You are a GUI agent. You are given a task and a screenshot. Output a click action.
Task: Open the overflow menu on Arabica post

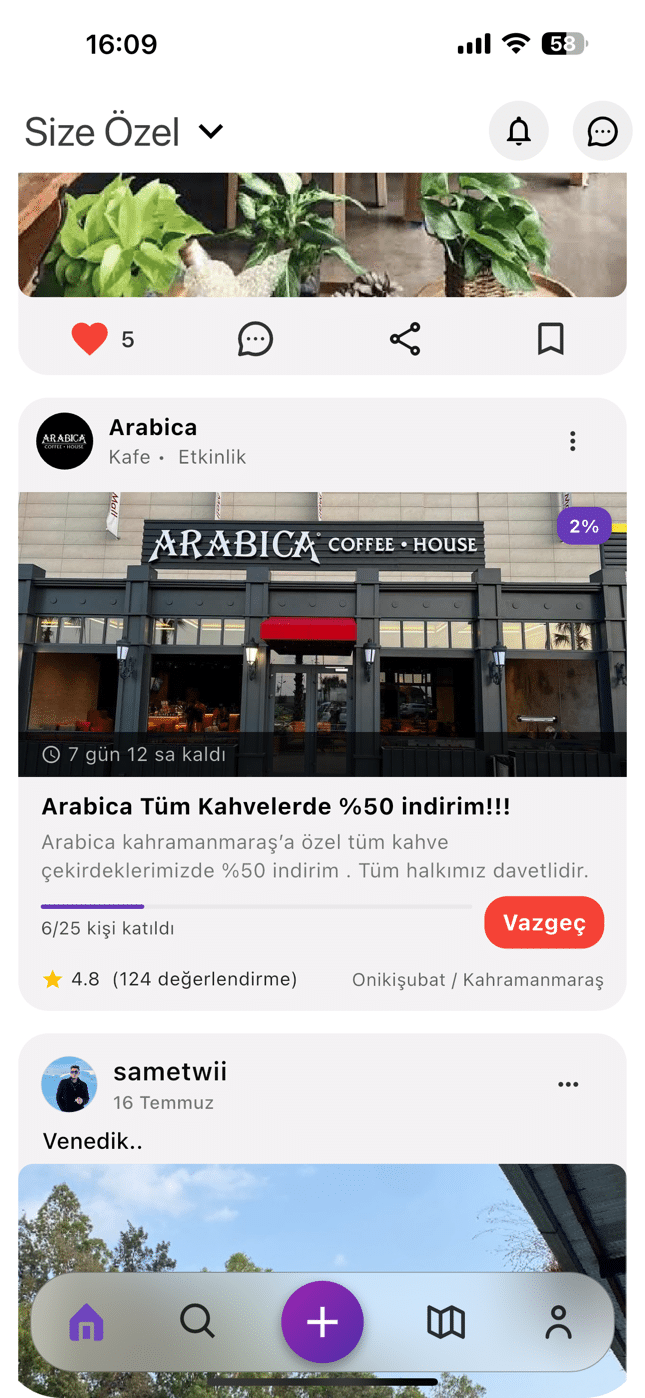(x=572, y=441)
